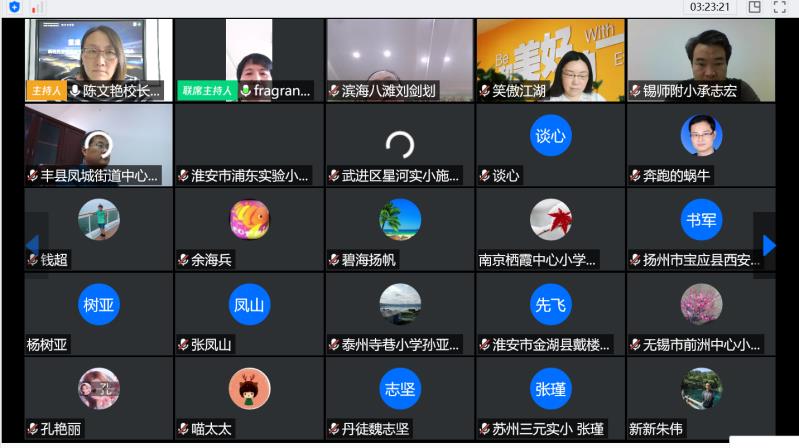The width and height of the screenshot is (799, 448).
Task: Select 孔艳丽 participant tile
Action: (98, 398)
